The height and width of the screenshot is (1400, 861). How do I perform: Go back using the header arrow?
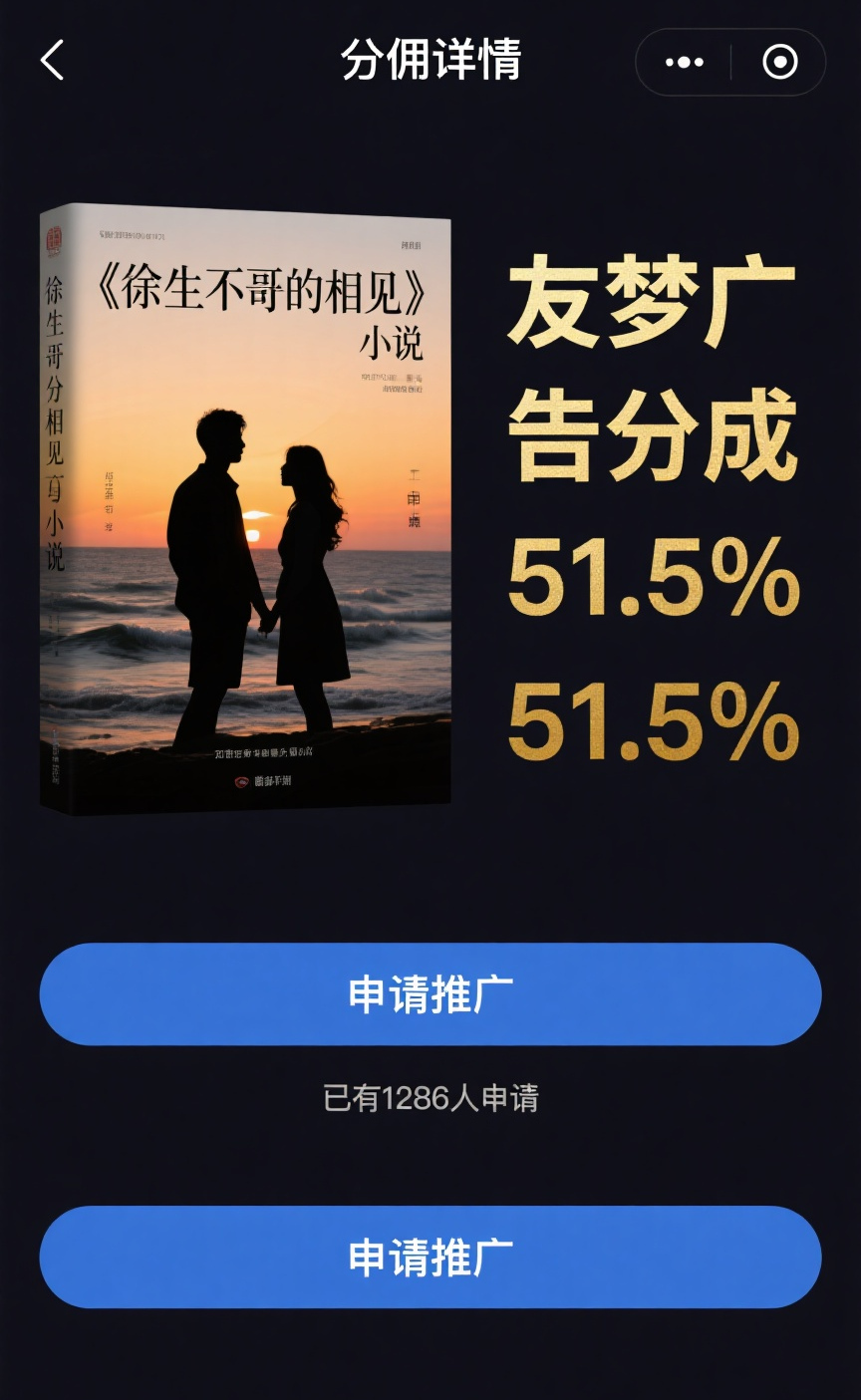[52, 61]
